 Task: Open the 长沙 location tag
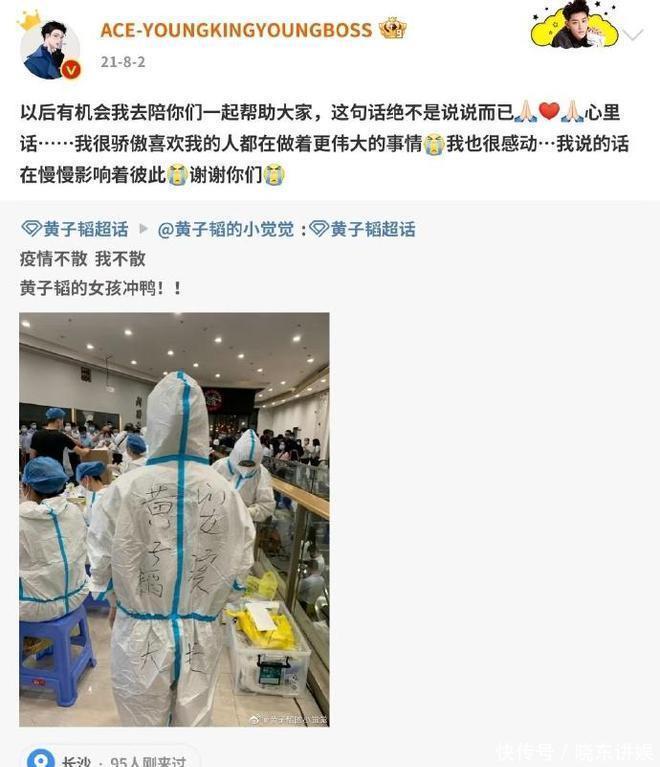click(x=75, y=759)
